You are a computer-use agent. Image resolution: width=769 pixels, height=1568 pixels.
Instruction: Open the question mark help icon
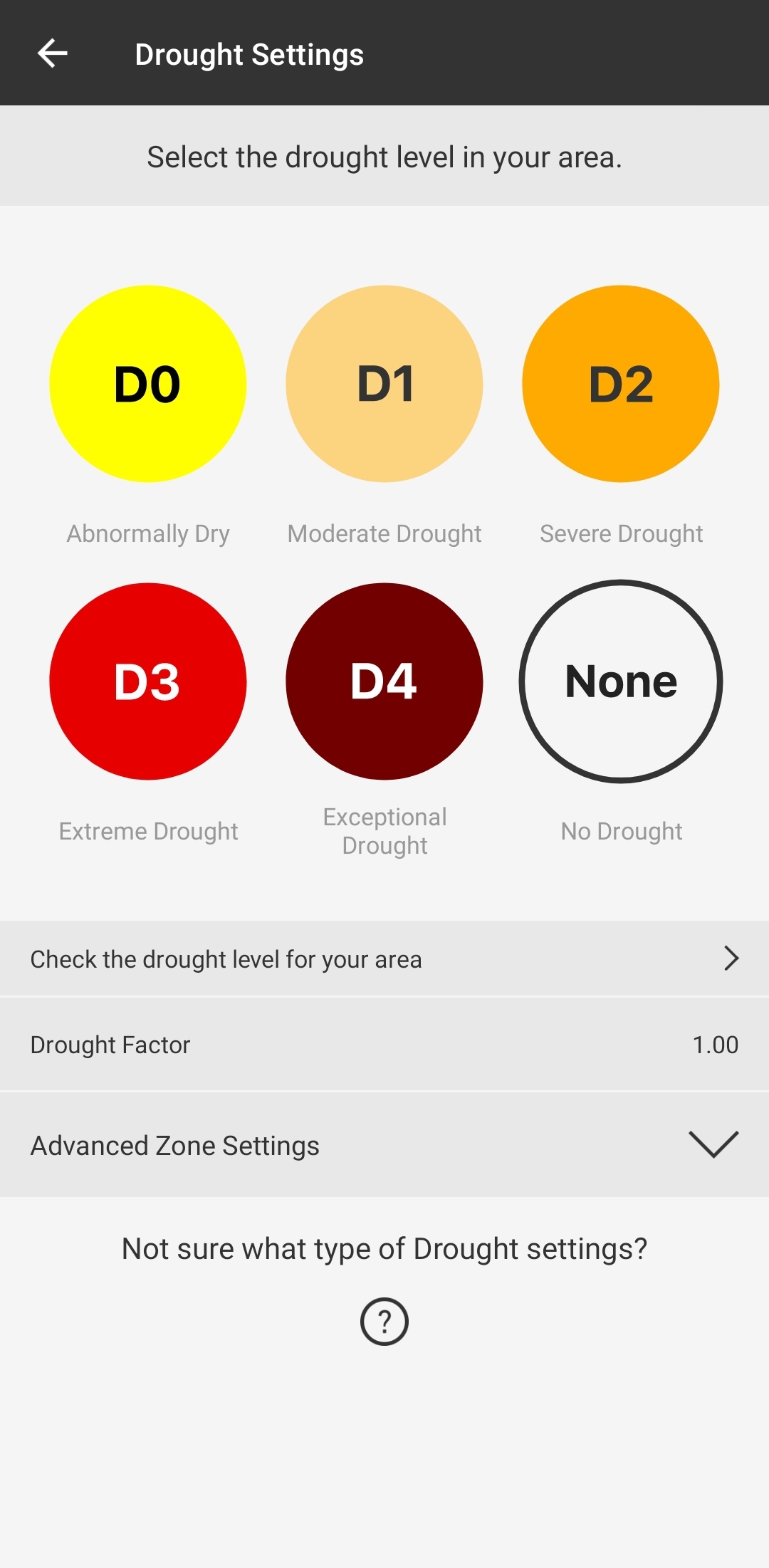pos(384,1322)
